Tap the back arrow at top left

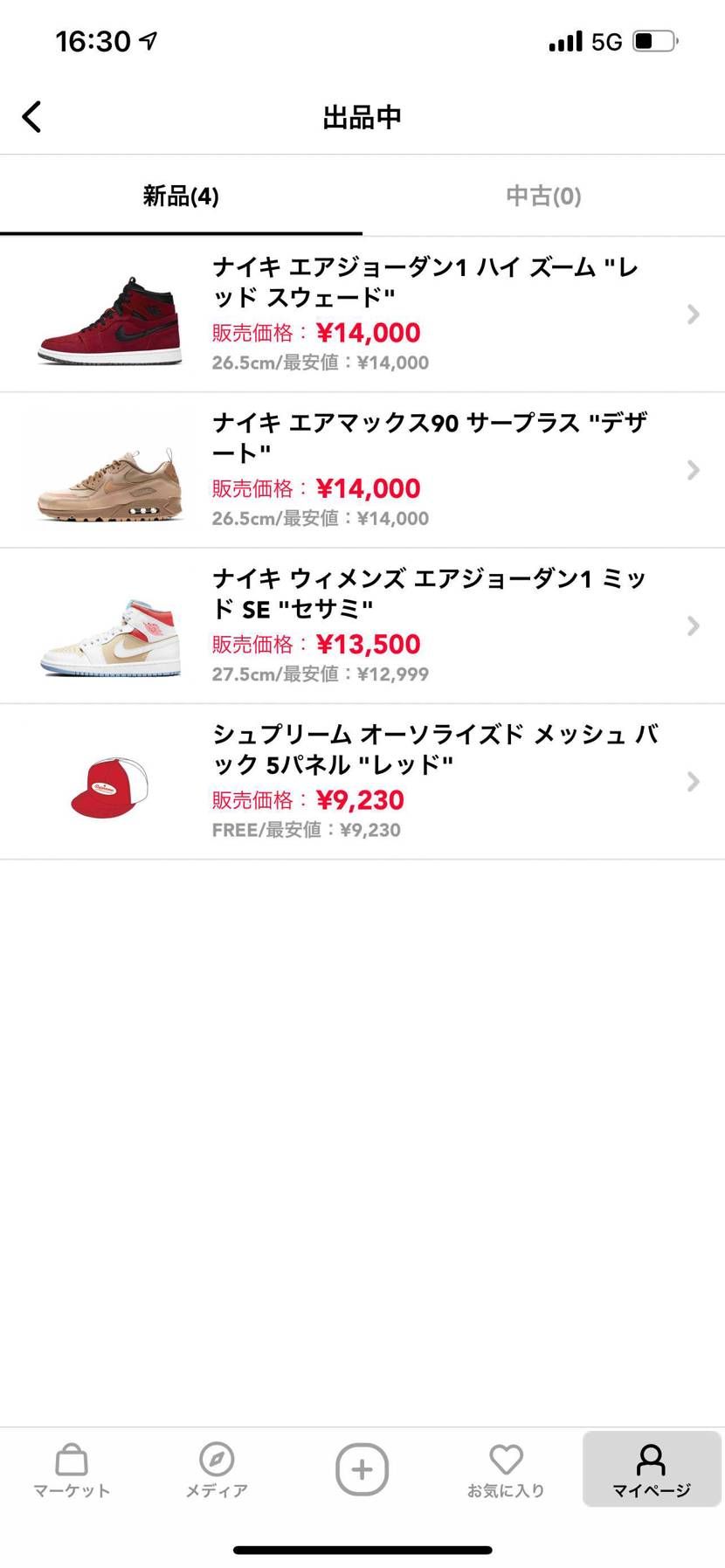[x=31, y=115]
